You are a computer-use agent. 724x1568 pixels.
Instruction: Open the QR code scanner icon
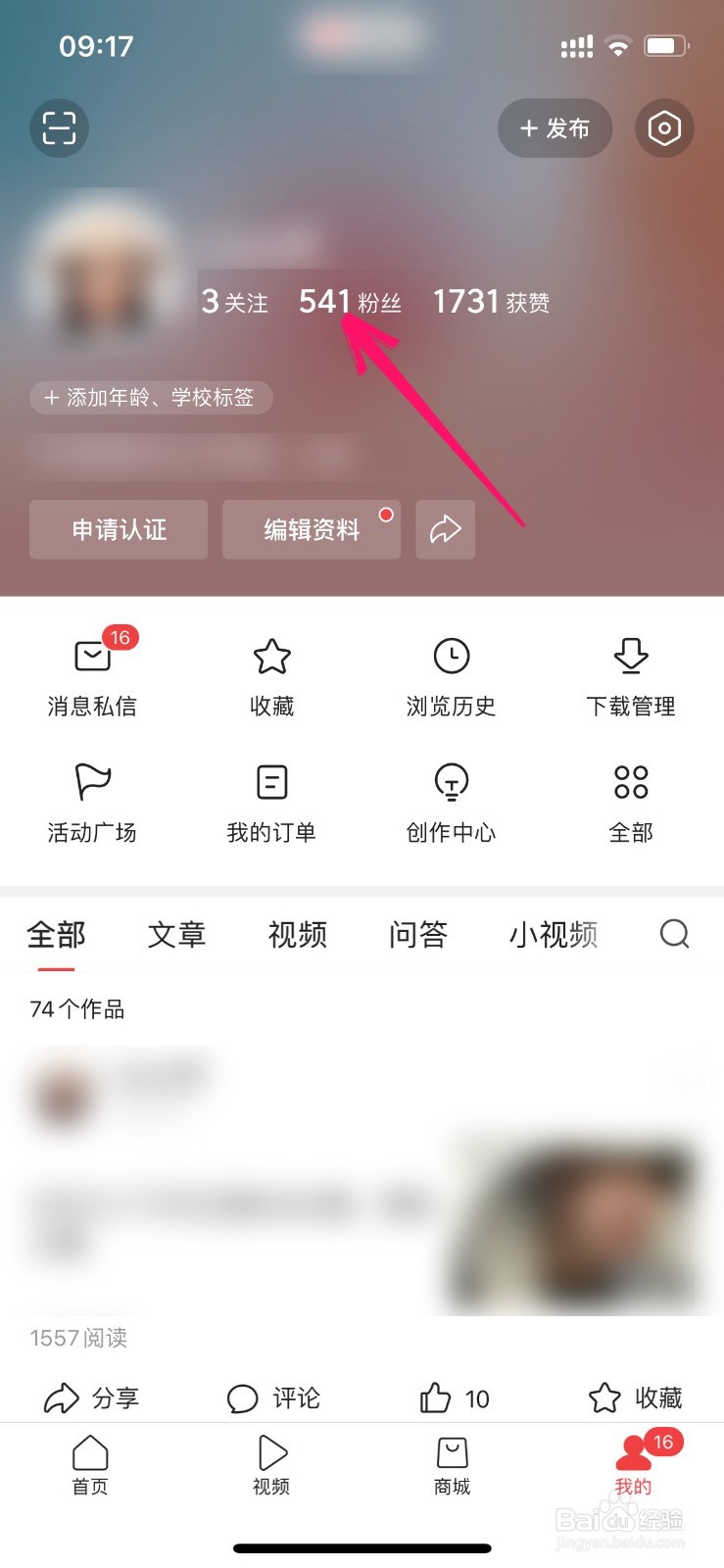coord(59,128)
